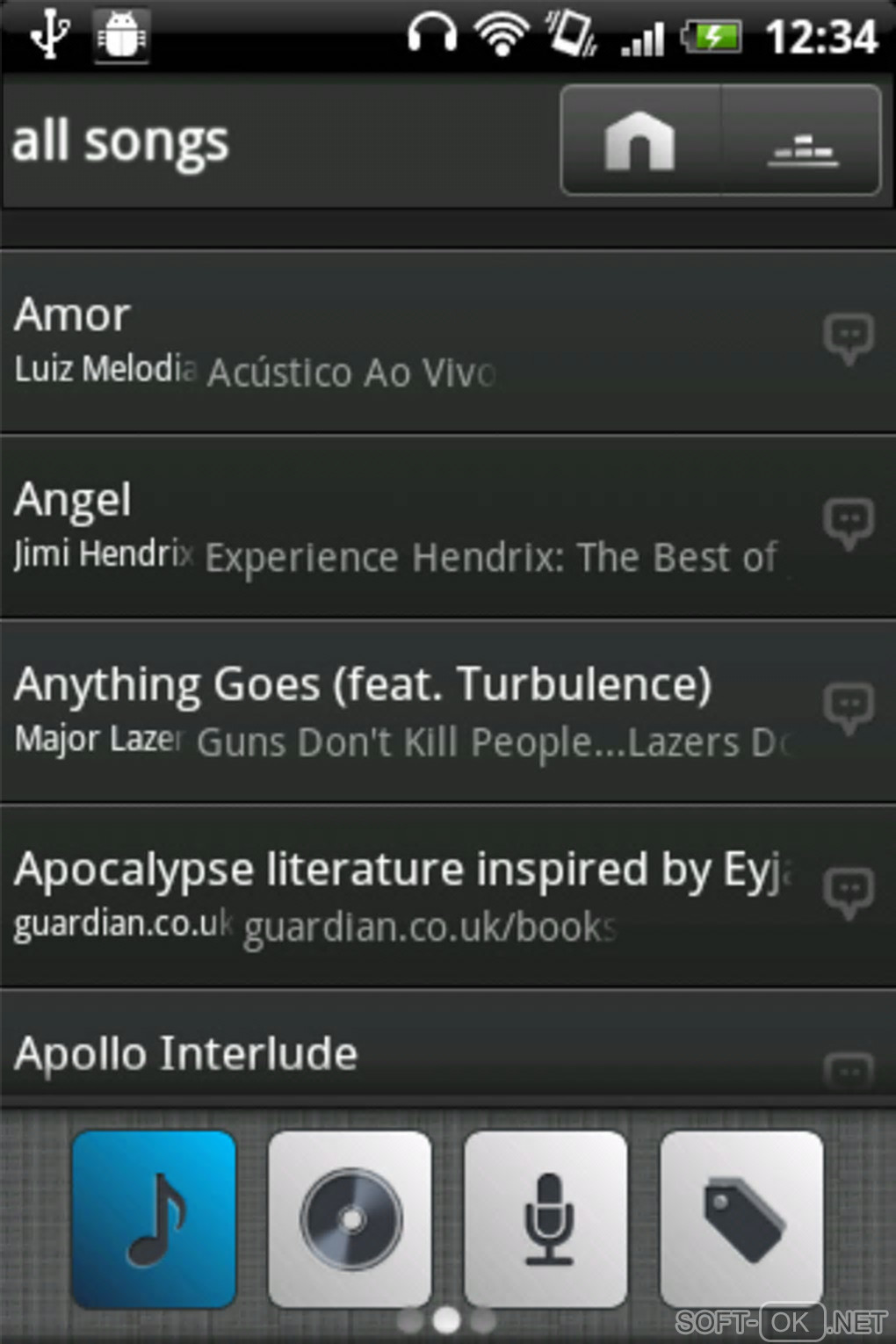
Task: Switch to the tags tab
Action: click(x=741, y=1219)
